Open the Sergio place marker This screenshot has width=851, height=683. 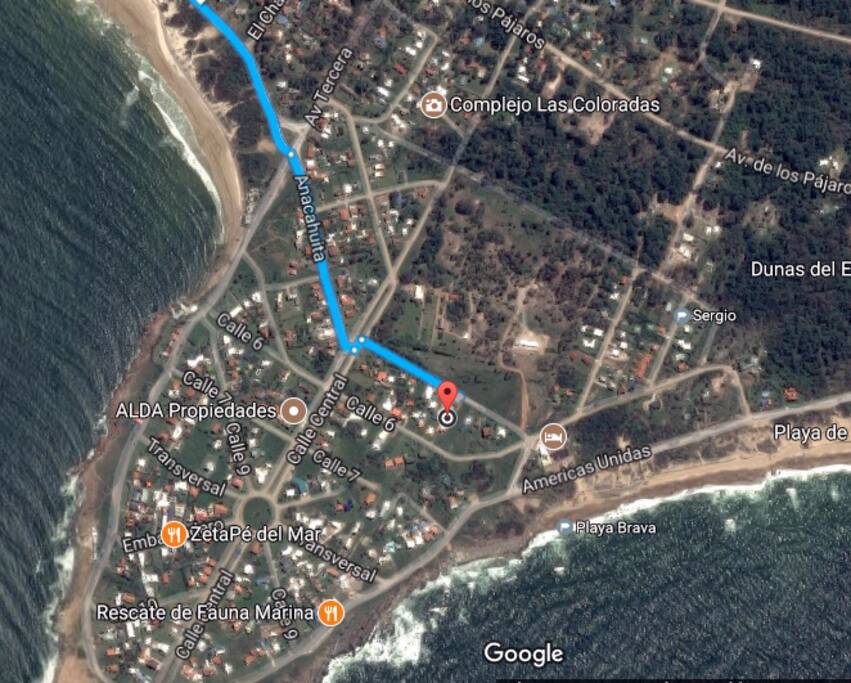tap(681, 315)
